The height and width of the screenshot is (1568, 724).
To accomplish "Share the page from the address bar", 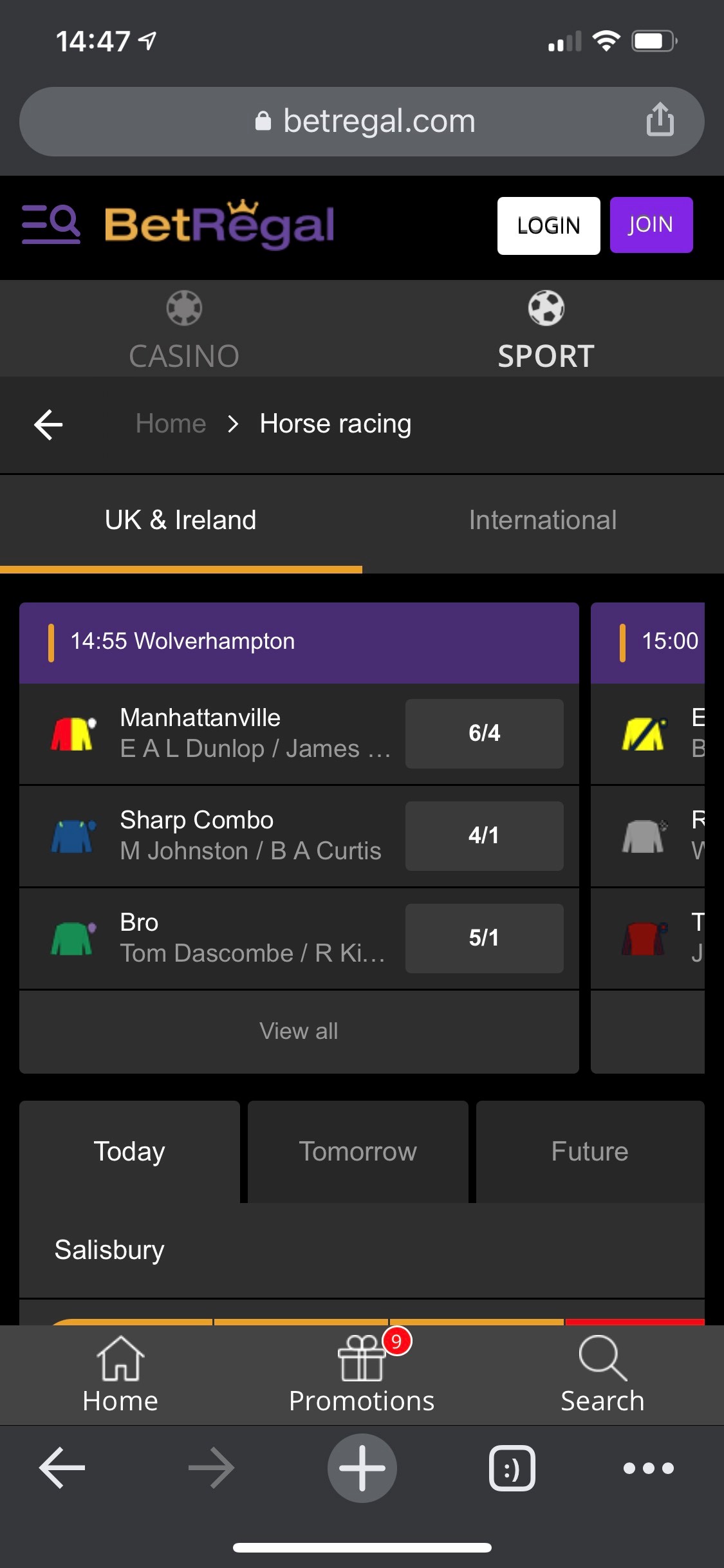I will click(x=660, y=120).
